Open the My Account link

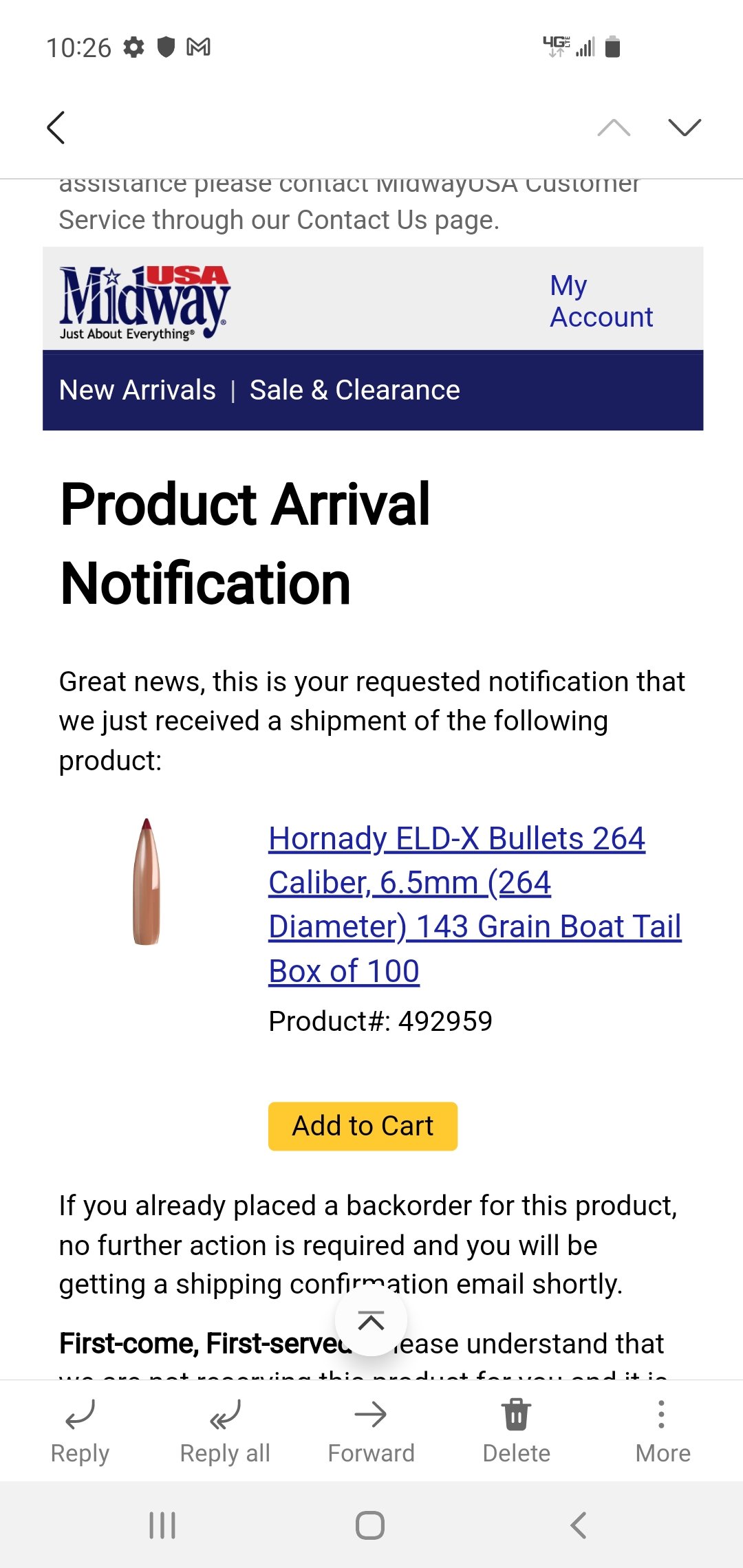pyautogui.click(x=601, y=301)
